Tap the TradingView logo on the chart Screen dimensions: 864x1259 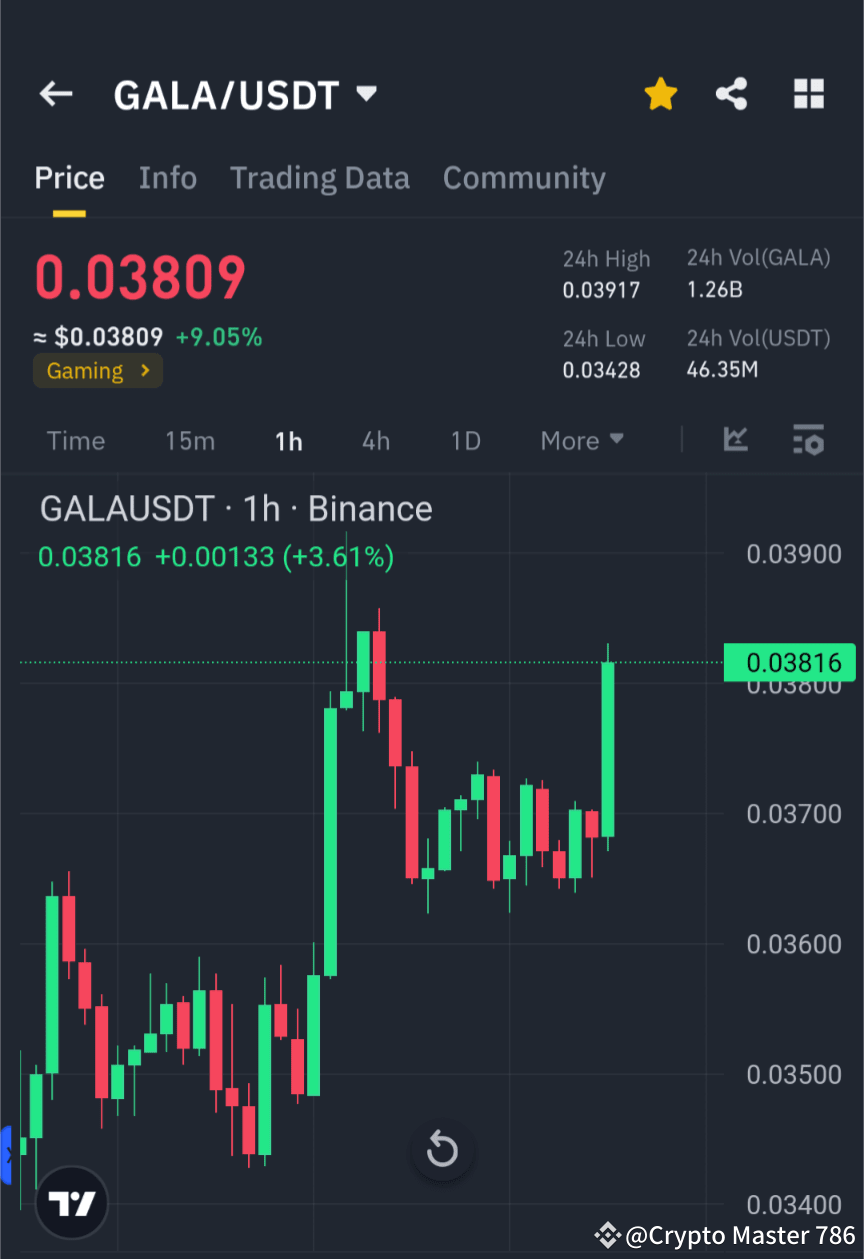click(x=71, y=1202)
